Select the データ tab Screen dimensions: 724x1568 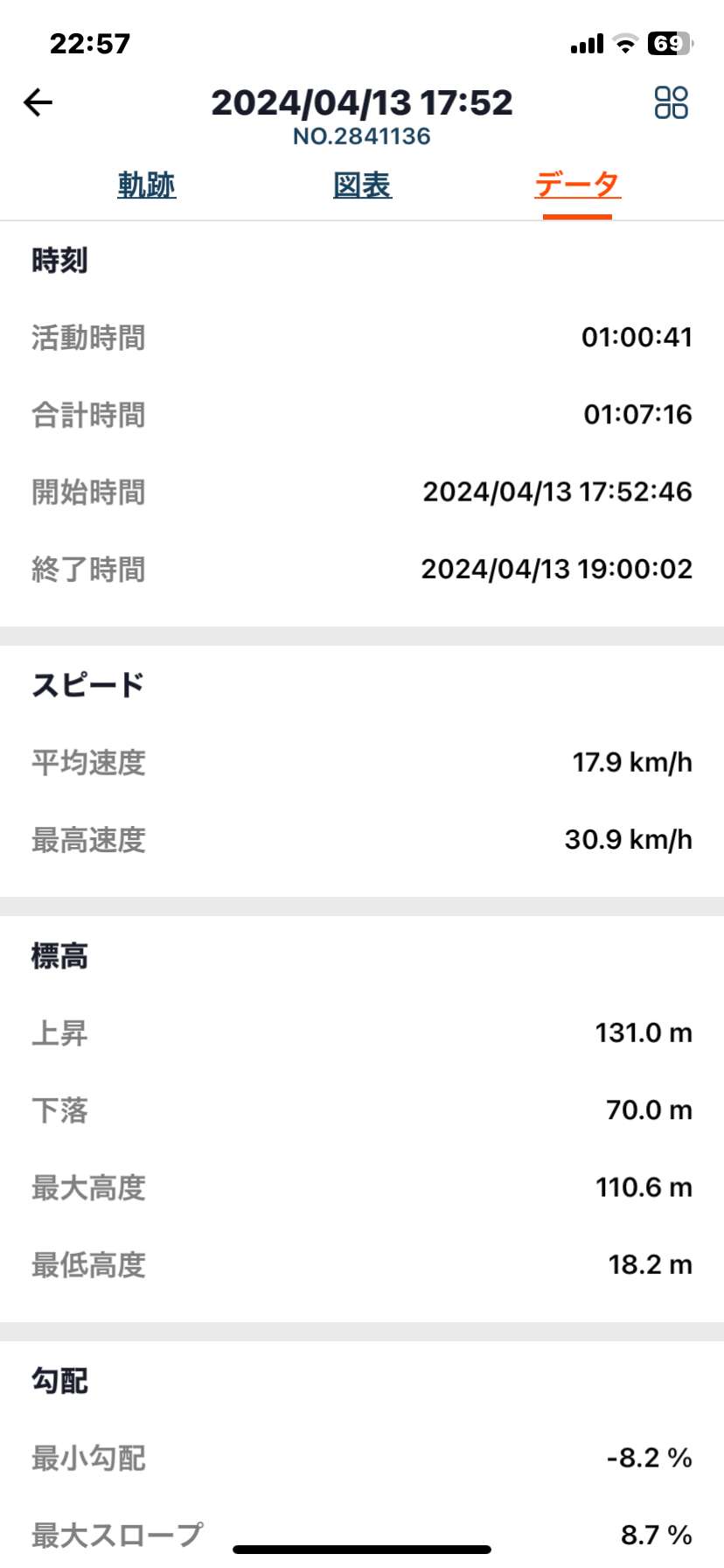(x=577, y=185)
